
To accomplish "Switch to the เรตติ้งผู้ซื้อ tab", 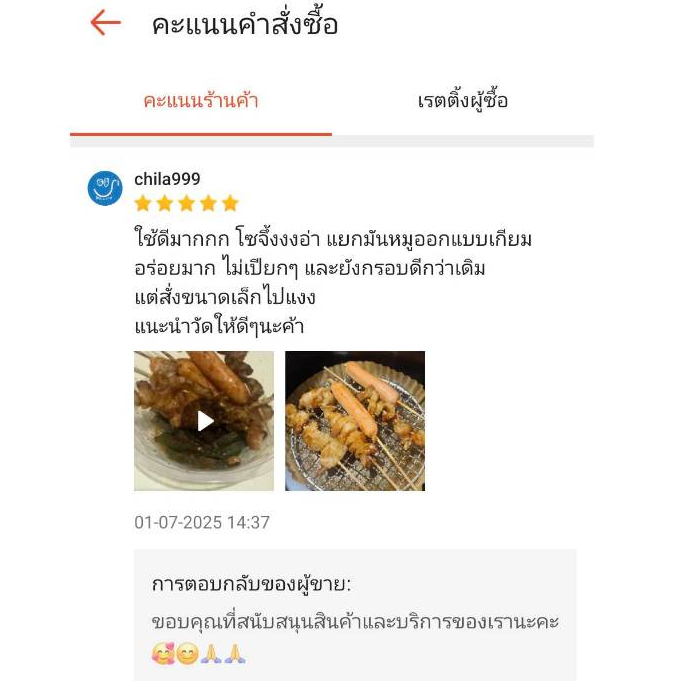I will tap(463, 101).
